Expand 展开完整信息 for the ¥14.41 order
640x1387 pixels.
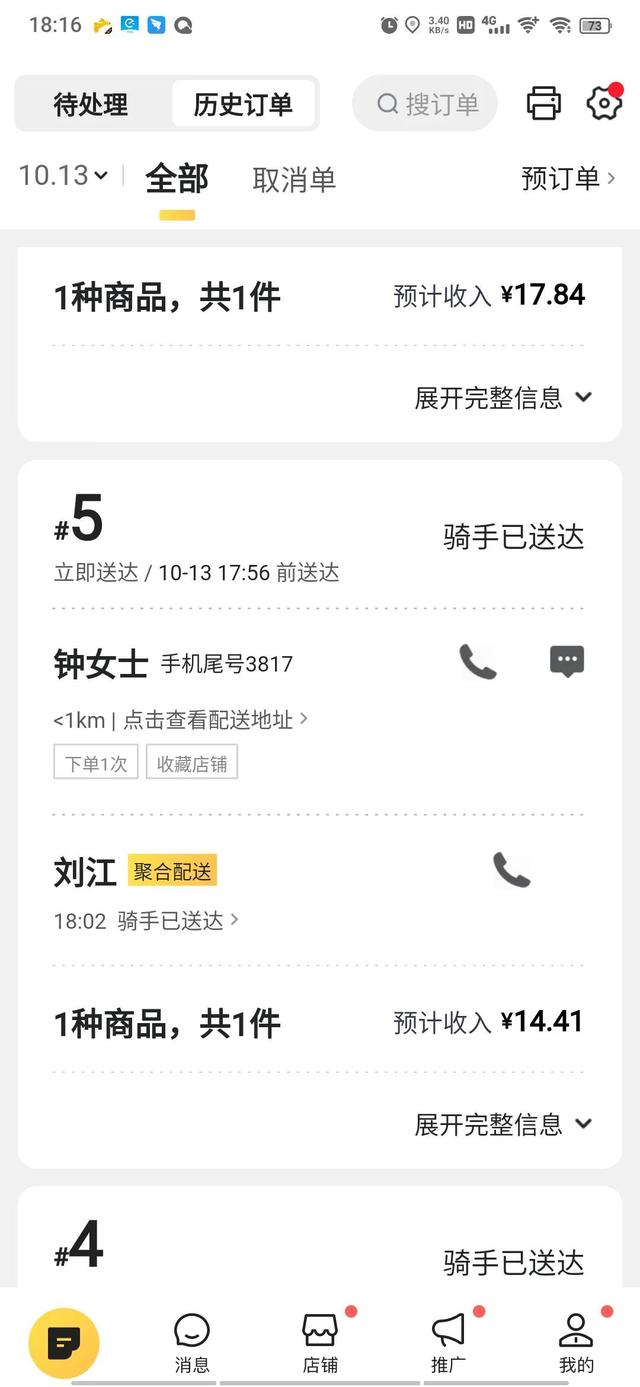pos(503,1124)
